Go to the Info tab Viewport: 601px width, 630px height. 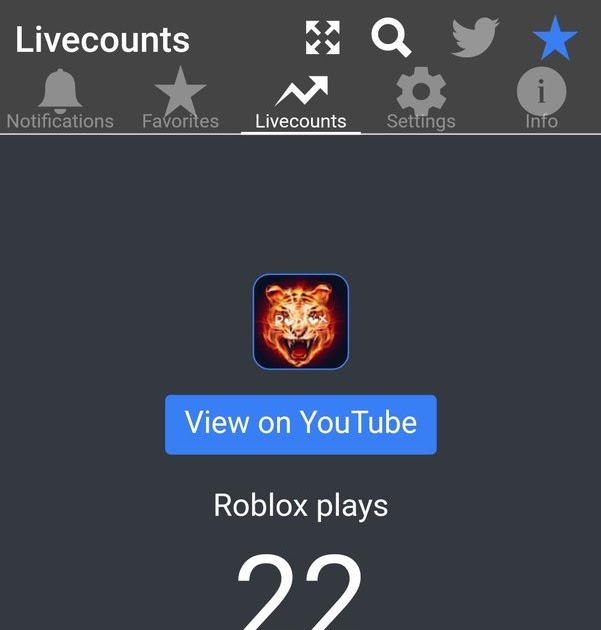[541, 102]
